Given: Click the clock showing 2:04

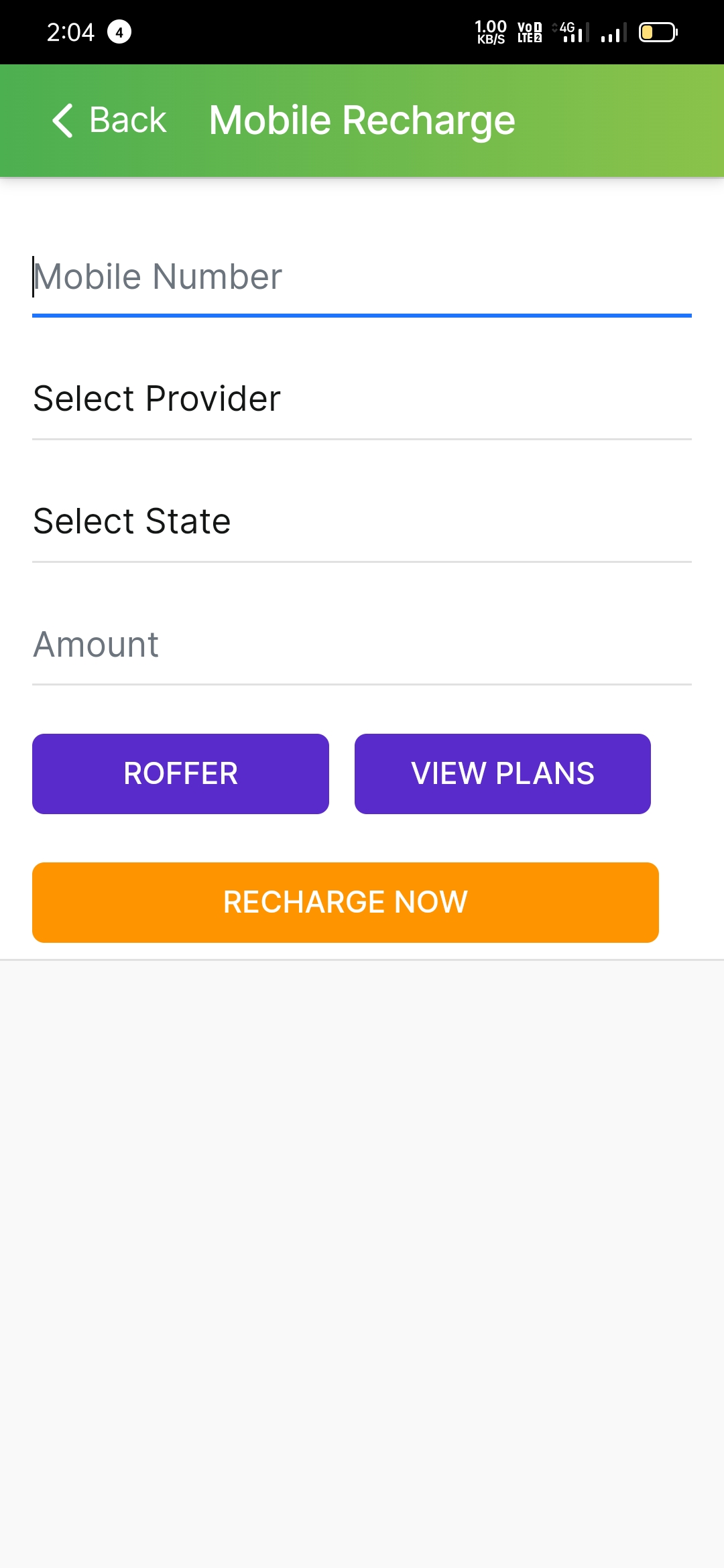Looking at the screenshot, I should pos(71,31).
